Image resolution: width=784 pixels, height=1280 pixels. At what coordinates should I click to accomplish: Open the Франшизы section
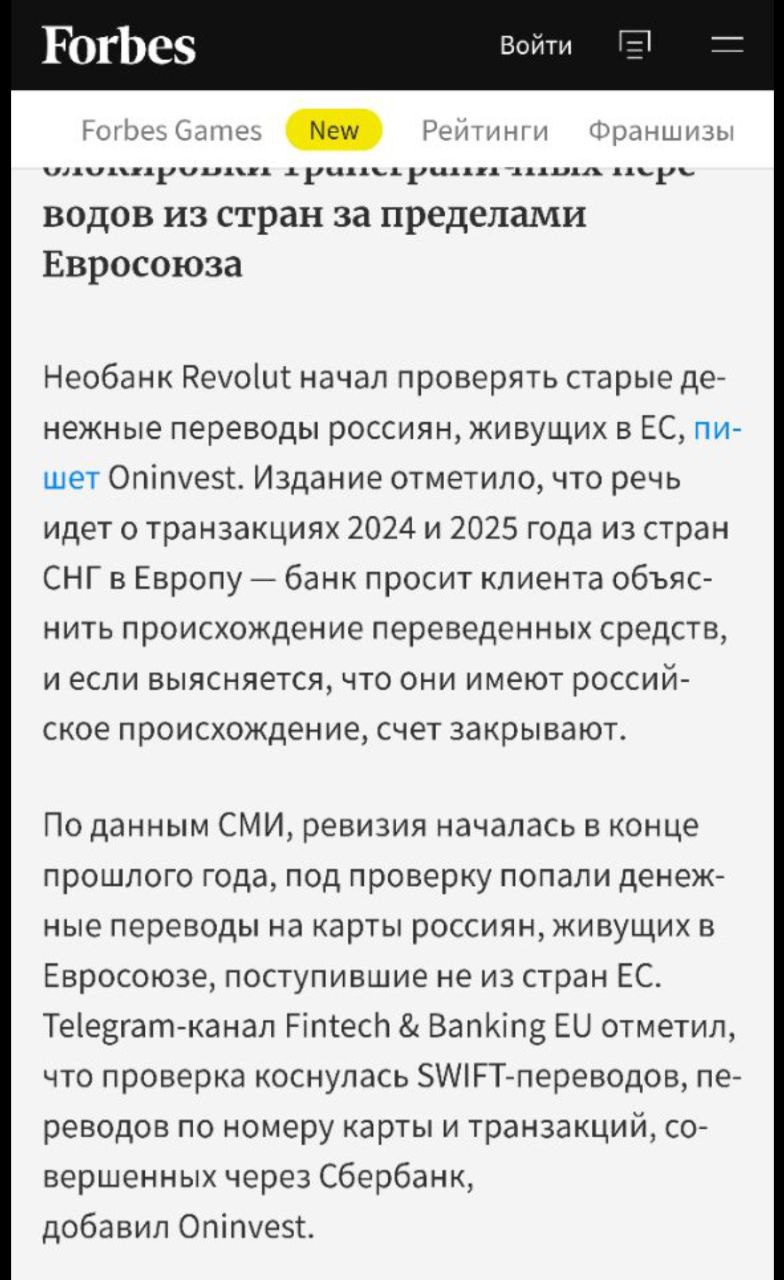(x=661, y=131)
